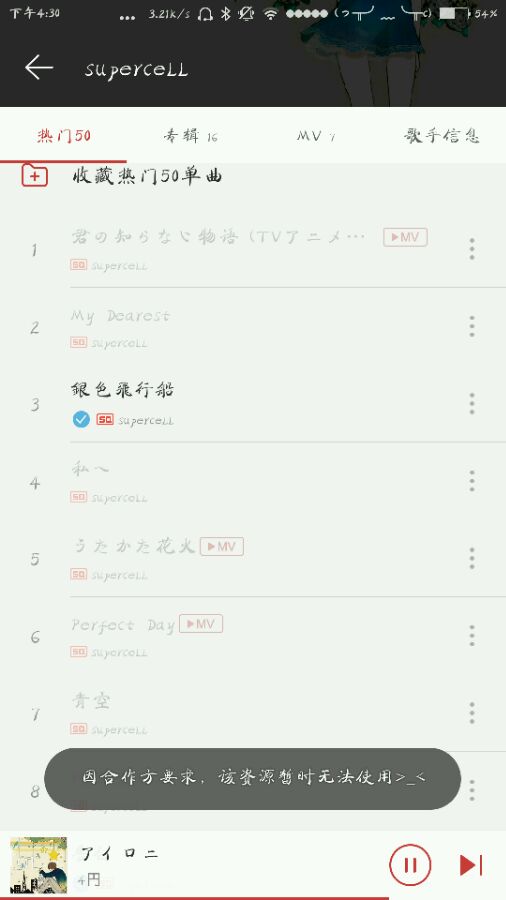
Task: Switch to the 专辑 albums tab
Action: (x=190, y=136)
